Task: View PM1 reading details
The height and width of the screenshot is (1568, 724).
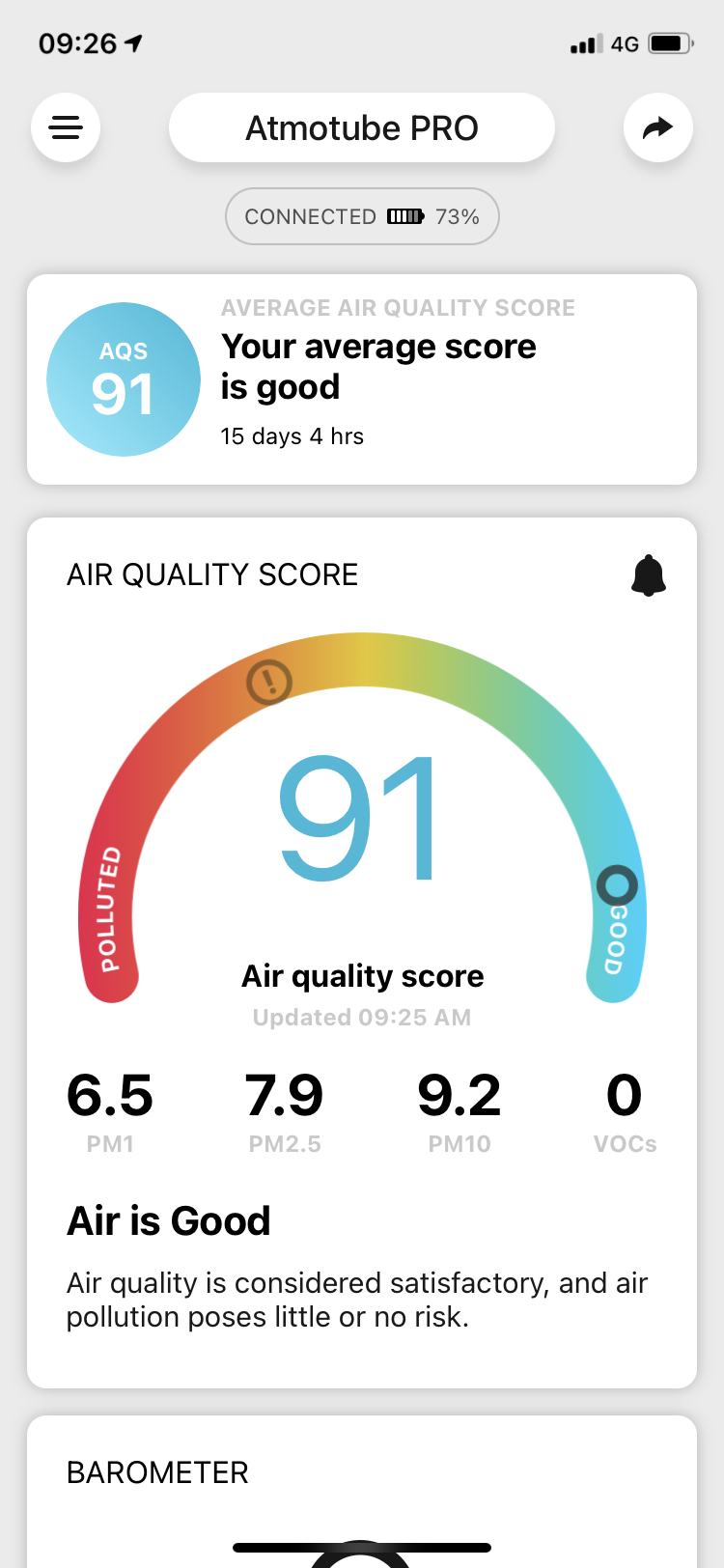Action: [110, 1110]
